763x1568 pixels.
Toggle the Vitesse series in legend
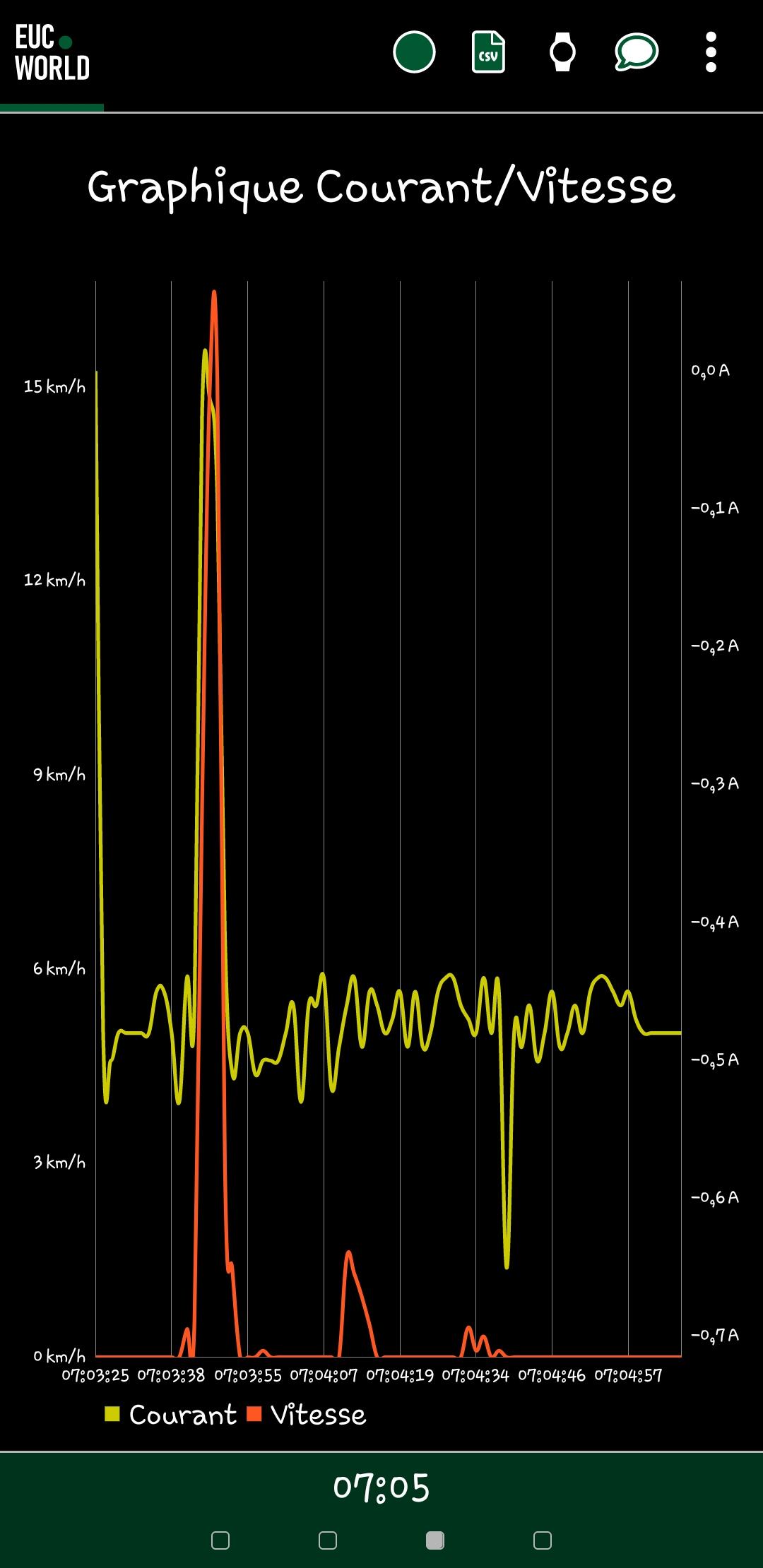[307, 1415]
